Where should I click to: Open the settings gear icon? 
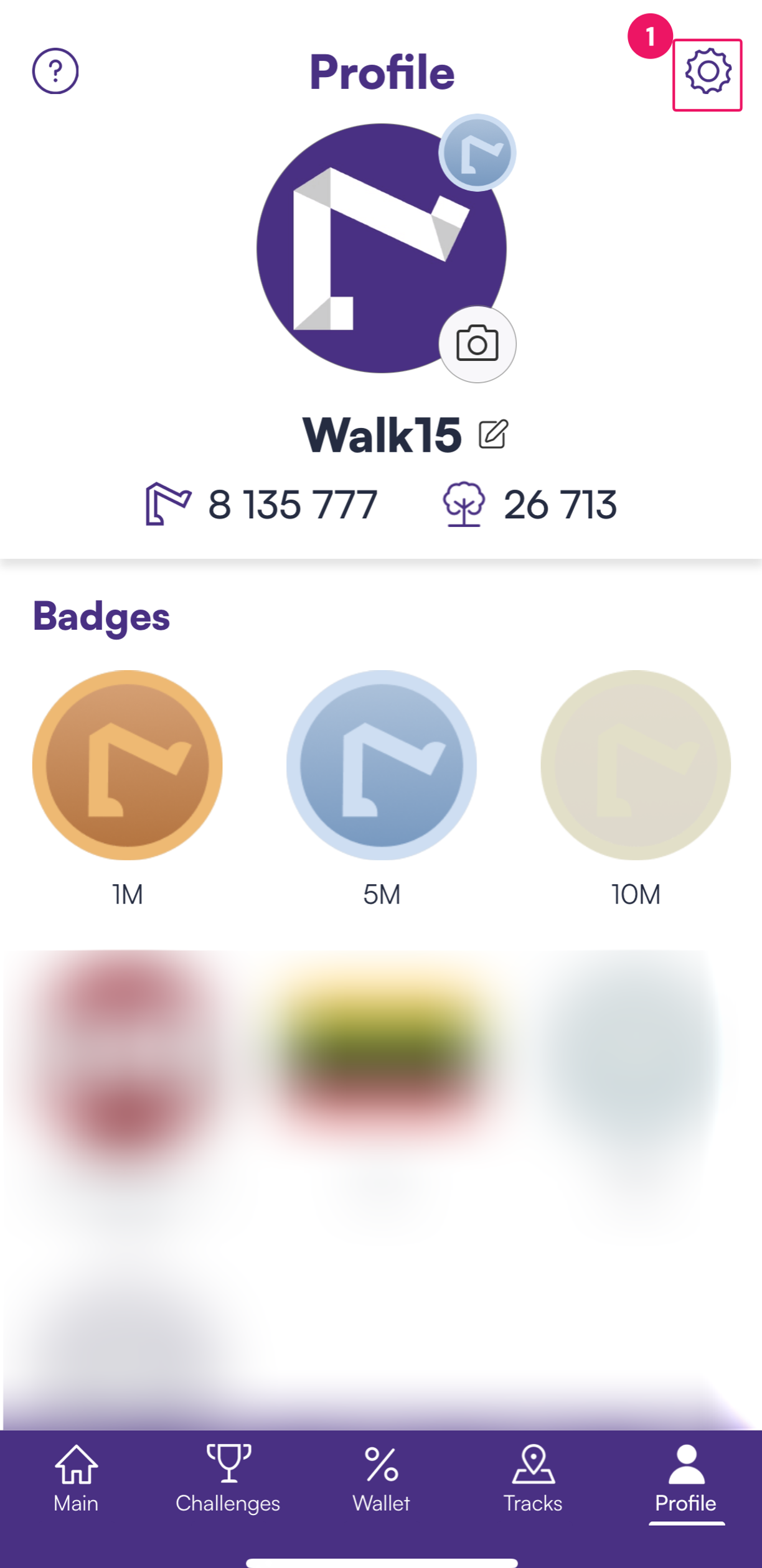point(707,73)
